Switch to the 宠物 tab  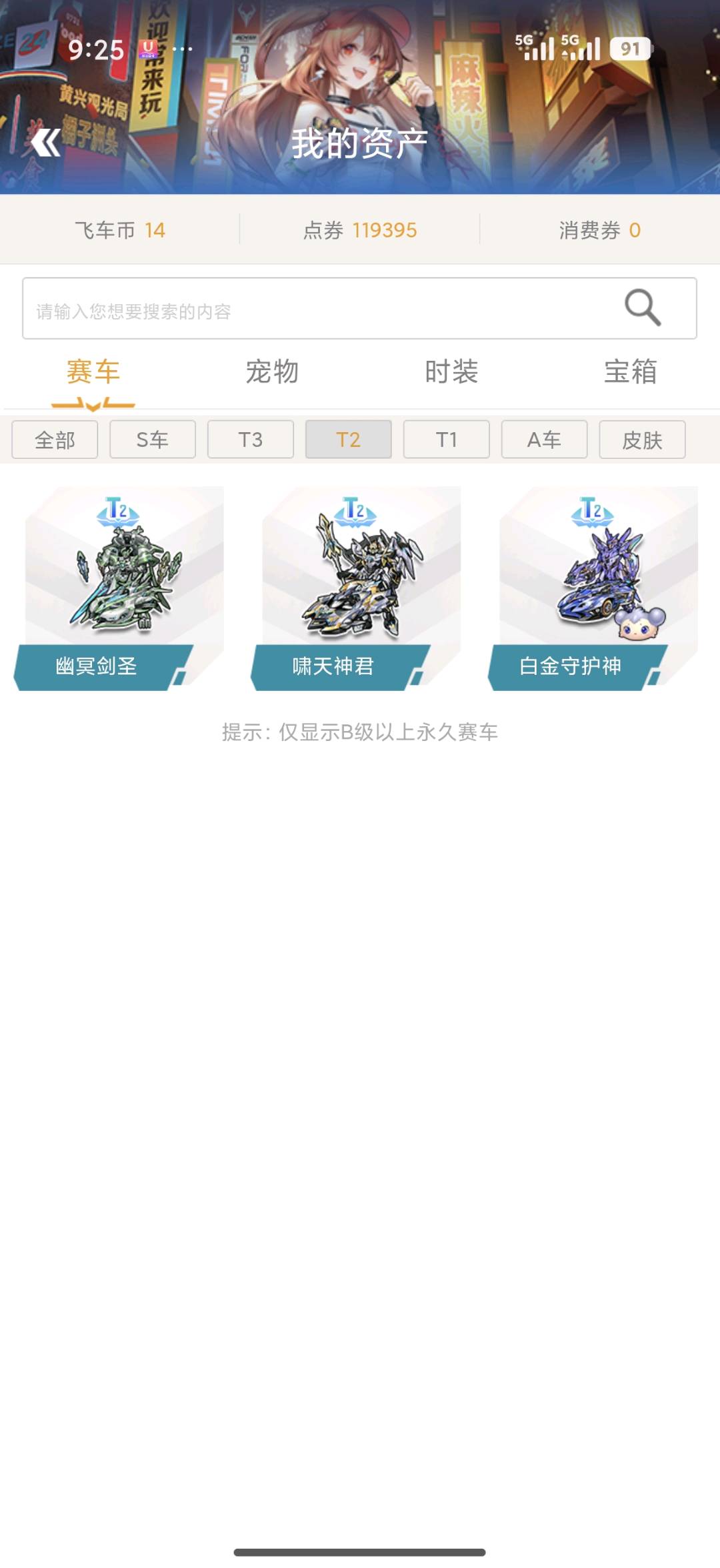click(272, 371)
